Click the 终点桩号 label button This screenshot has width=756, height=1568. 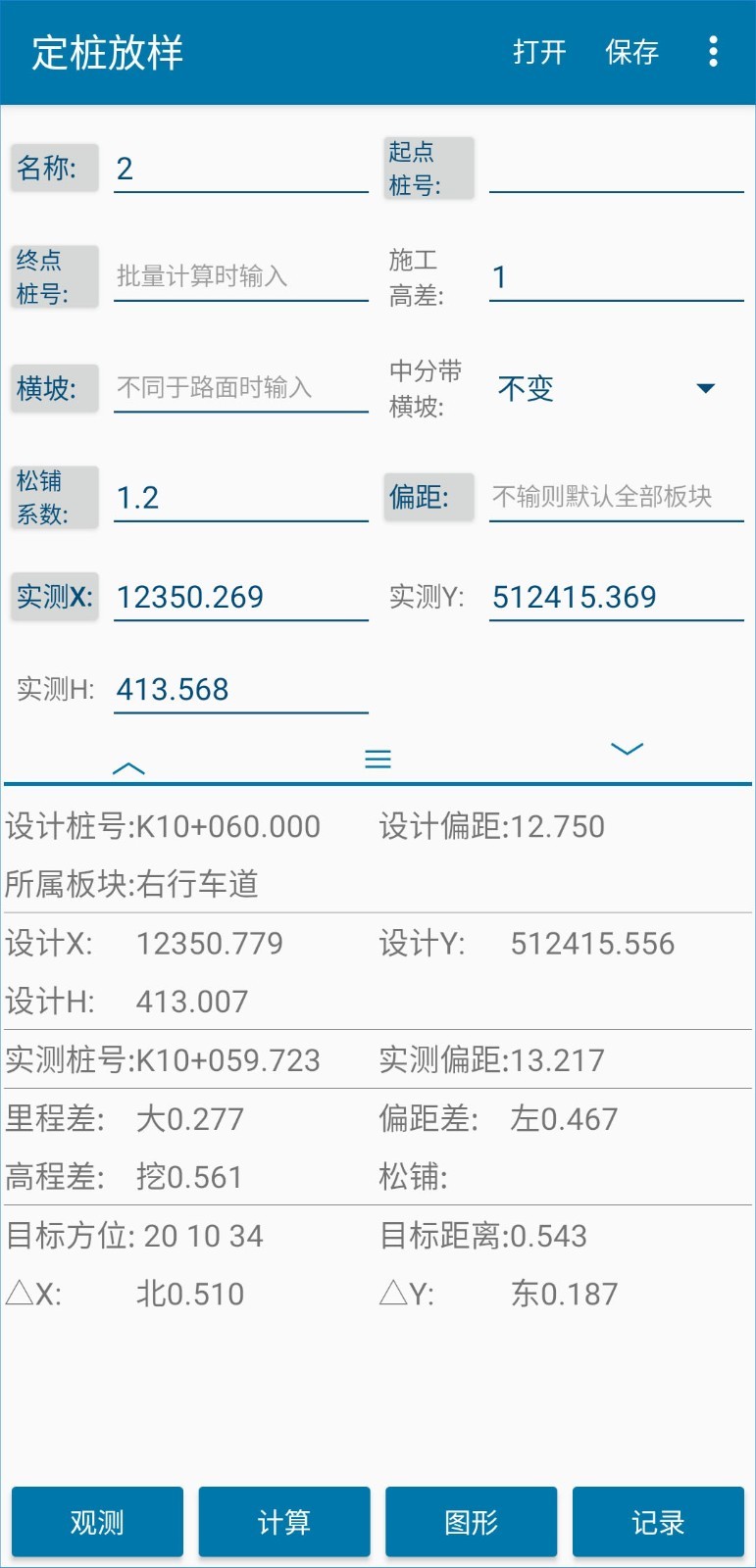point(53,275)
